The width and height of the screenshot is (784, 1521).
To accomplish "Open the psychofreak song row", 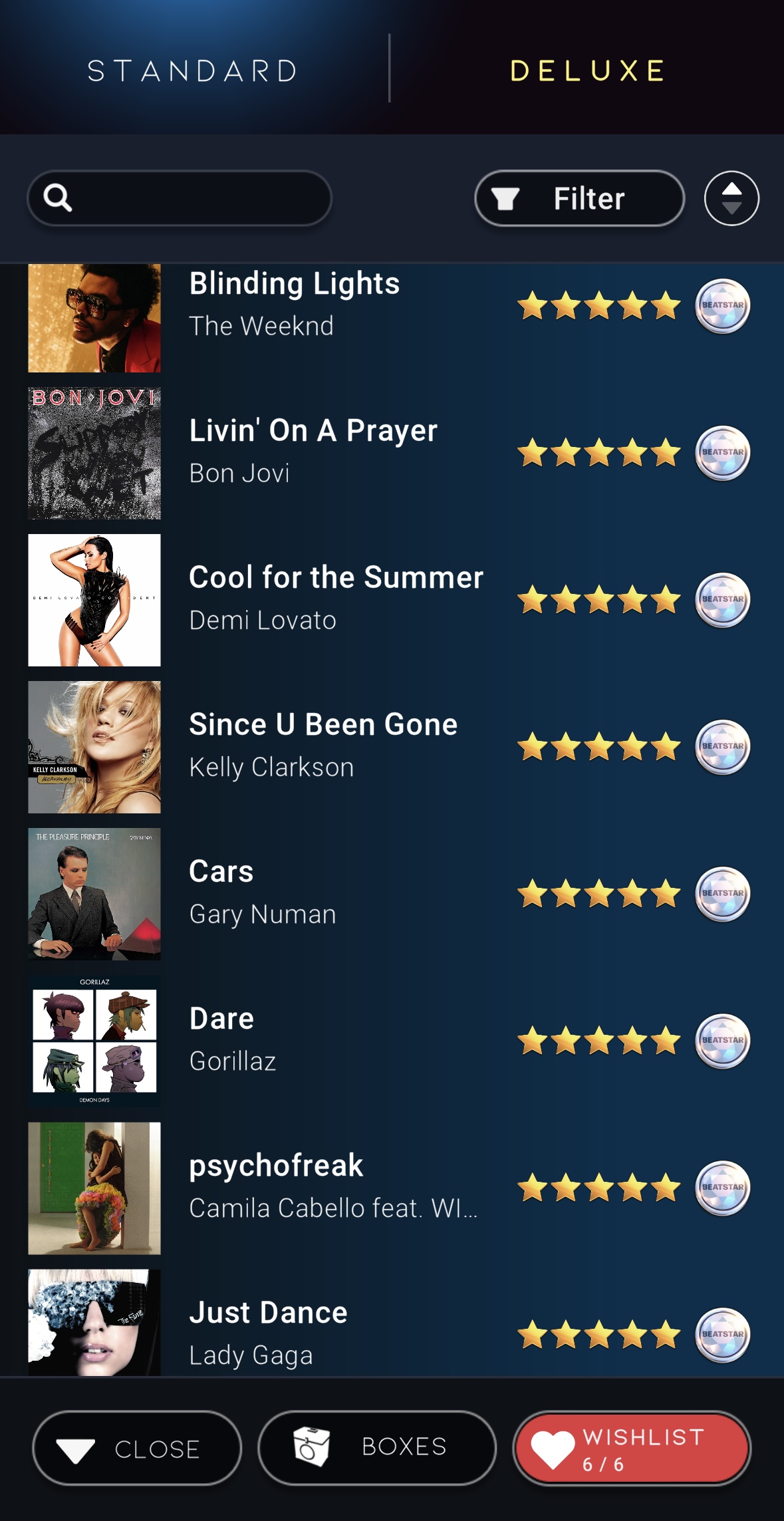I will point(332,1186).
